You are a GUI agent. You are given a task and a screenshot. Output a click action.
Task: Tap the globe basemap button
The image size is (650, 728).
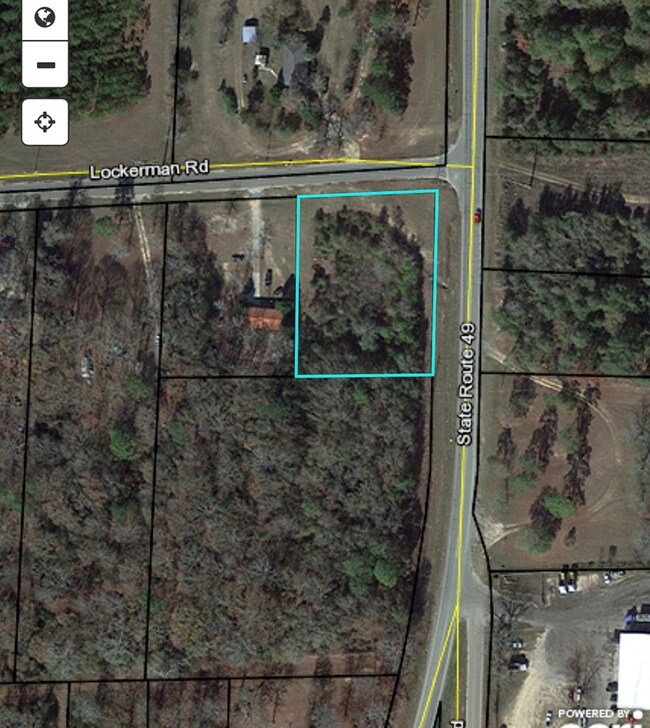(x=45, y=17)
